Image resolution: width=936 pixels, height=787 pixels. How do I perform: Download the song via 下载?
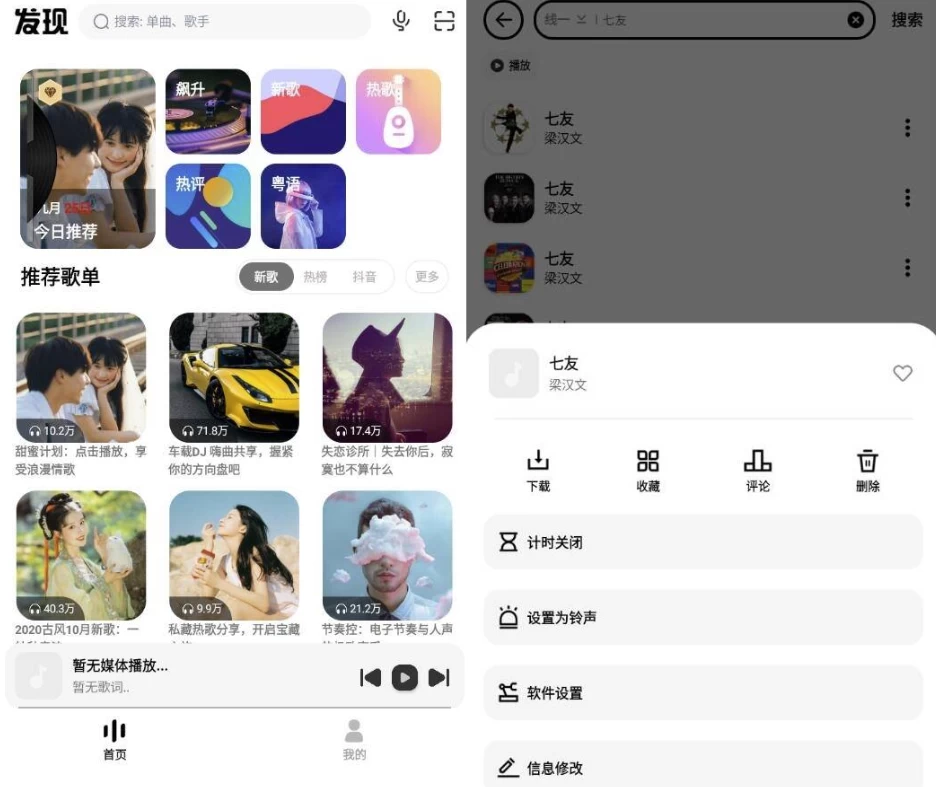click(538, 470)
